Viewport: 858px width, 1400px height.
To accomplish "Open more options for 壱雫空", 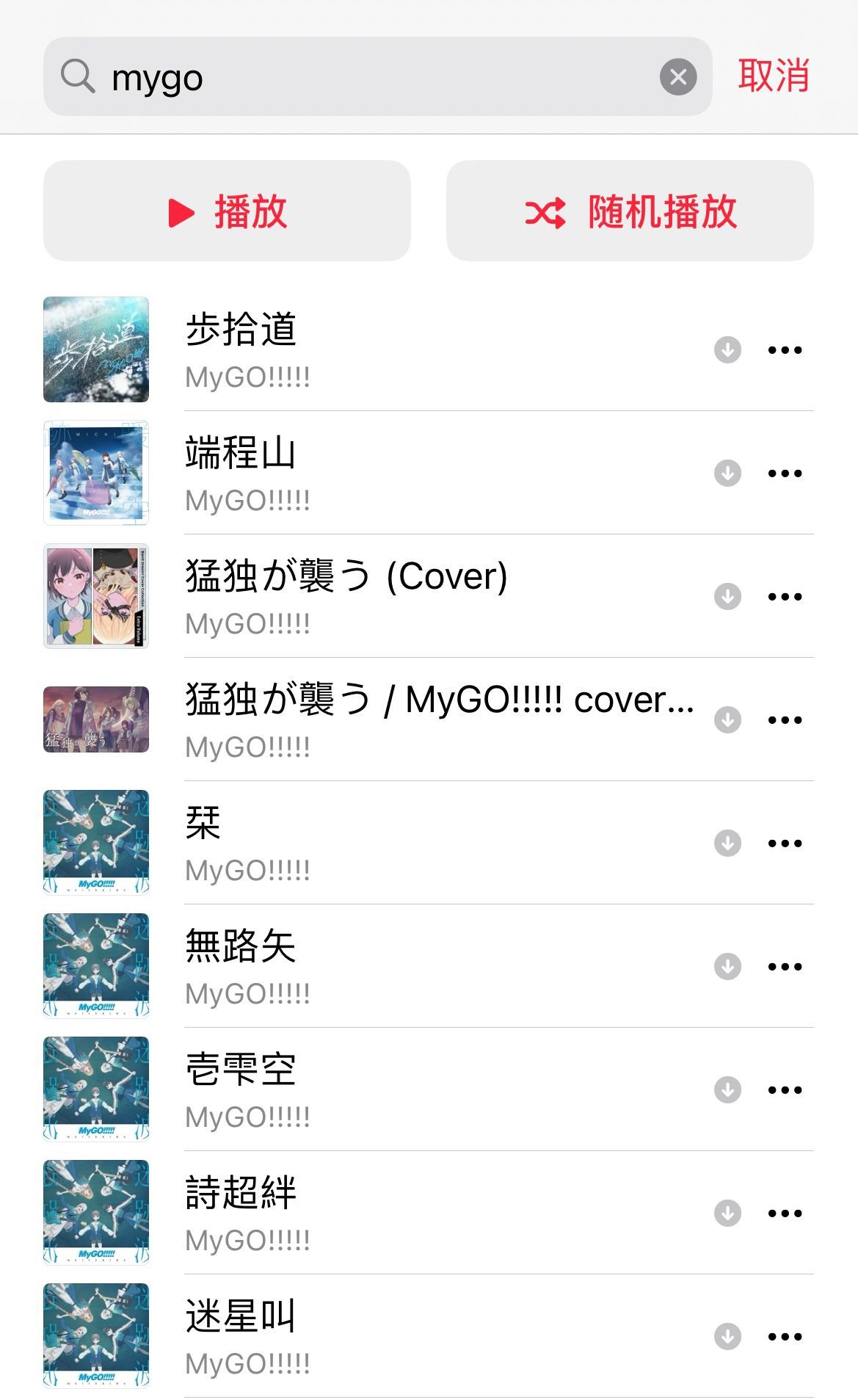I will 785,1090.
